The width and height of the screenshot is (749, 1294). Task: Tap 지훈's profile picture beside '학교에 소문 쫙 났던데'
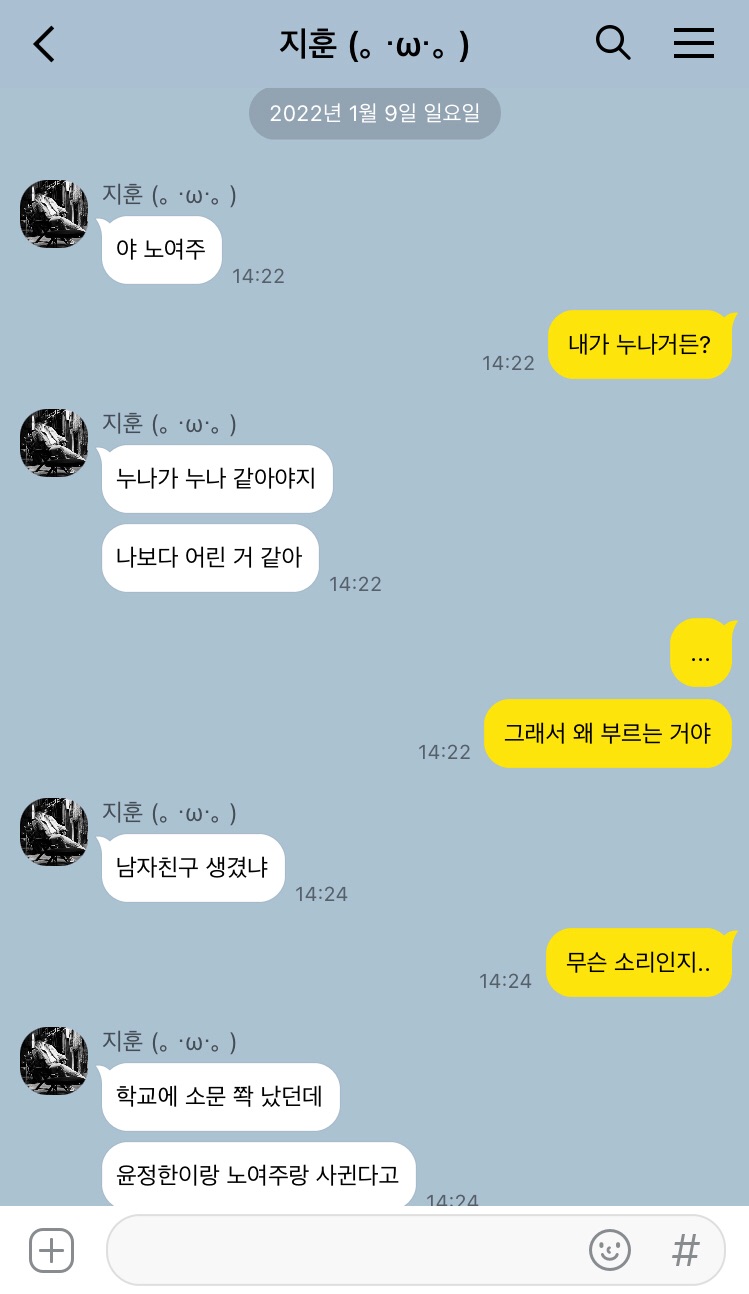(53, 1061)
